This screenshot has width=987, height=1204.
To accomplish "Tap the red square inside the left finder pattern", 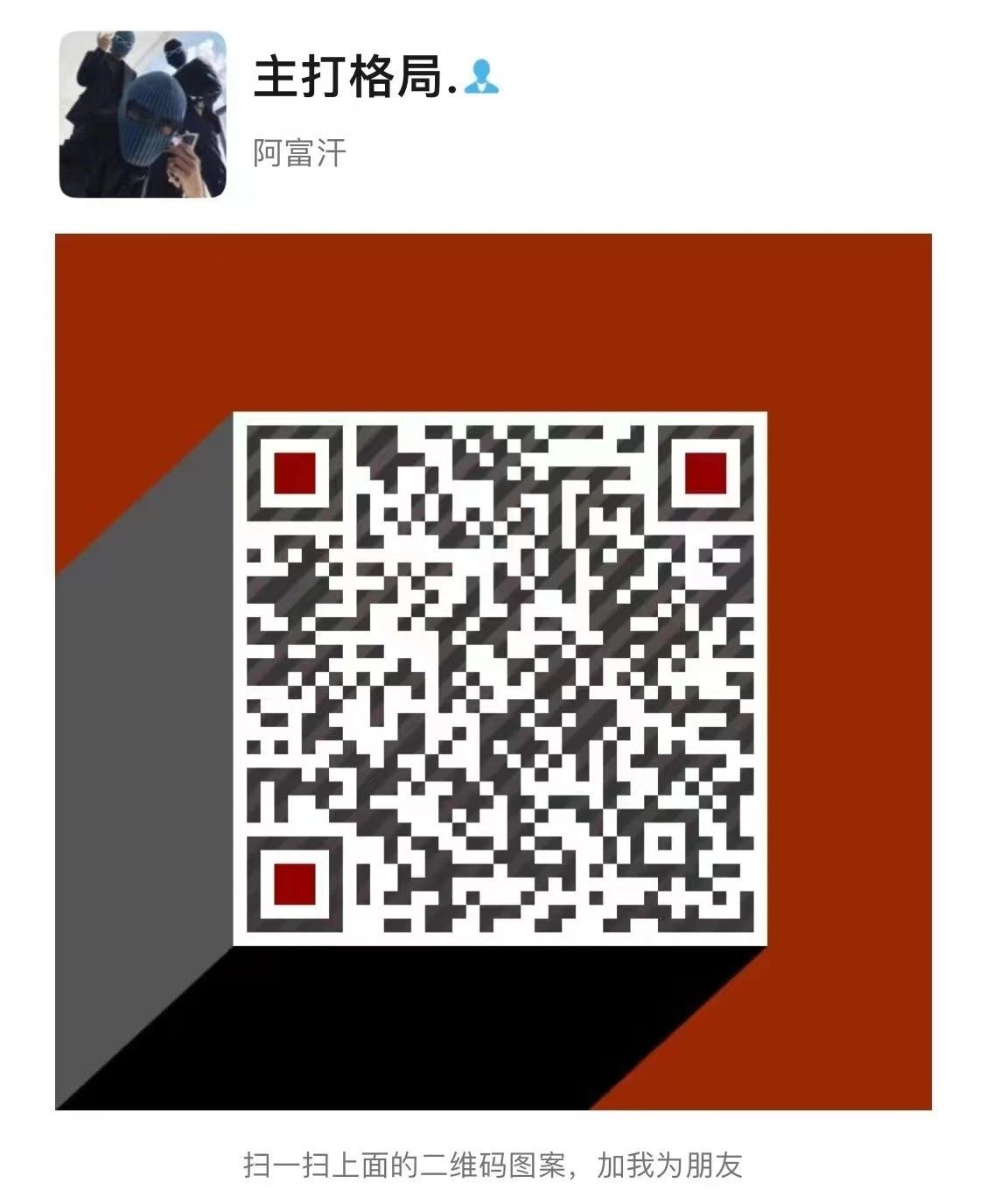I will (296, 472).
